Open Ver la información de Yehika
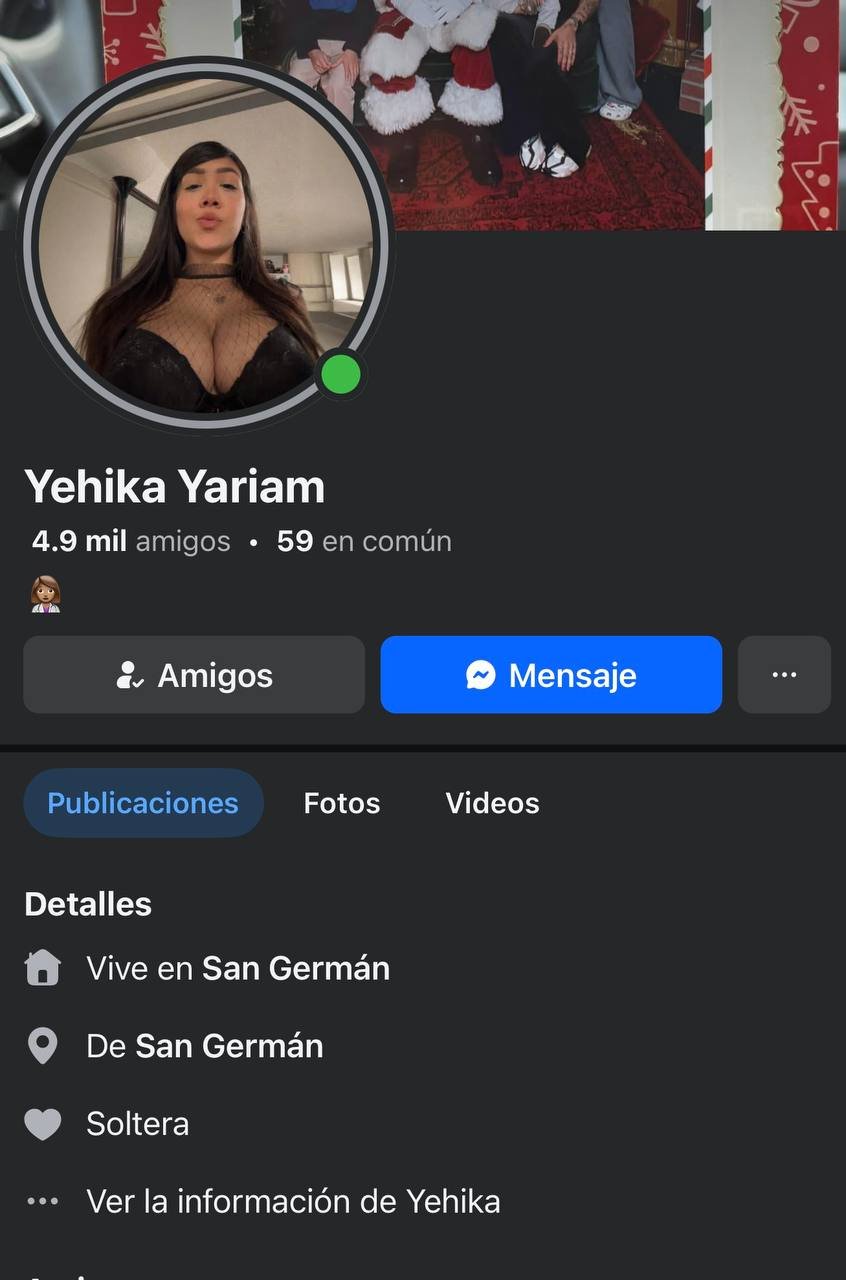Viewport: 846px width, 1280px height. (293, 1201)
